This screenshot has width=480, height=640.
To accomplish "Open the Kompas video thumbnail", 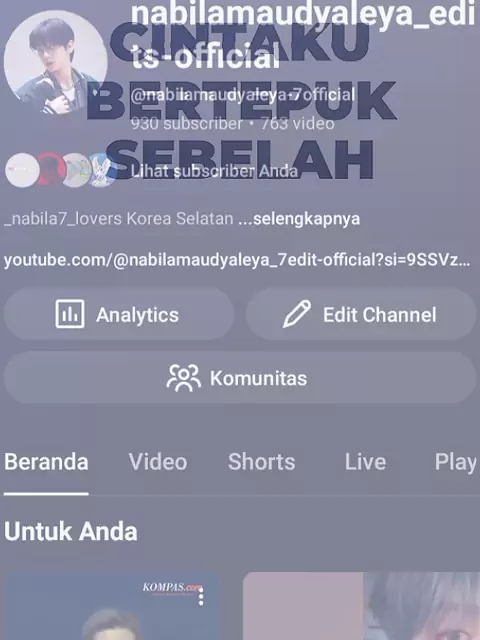I will [x=111, y=606].
